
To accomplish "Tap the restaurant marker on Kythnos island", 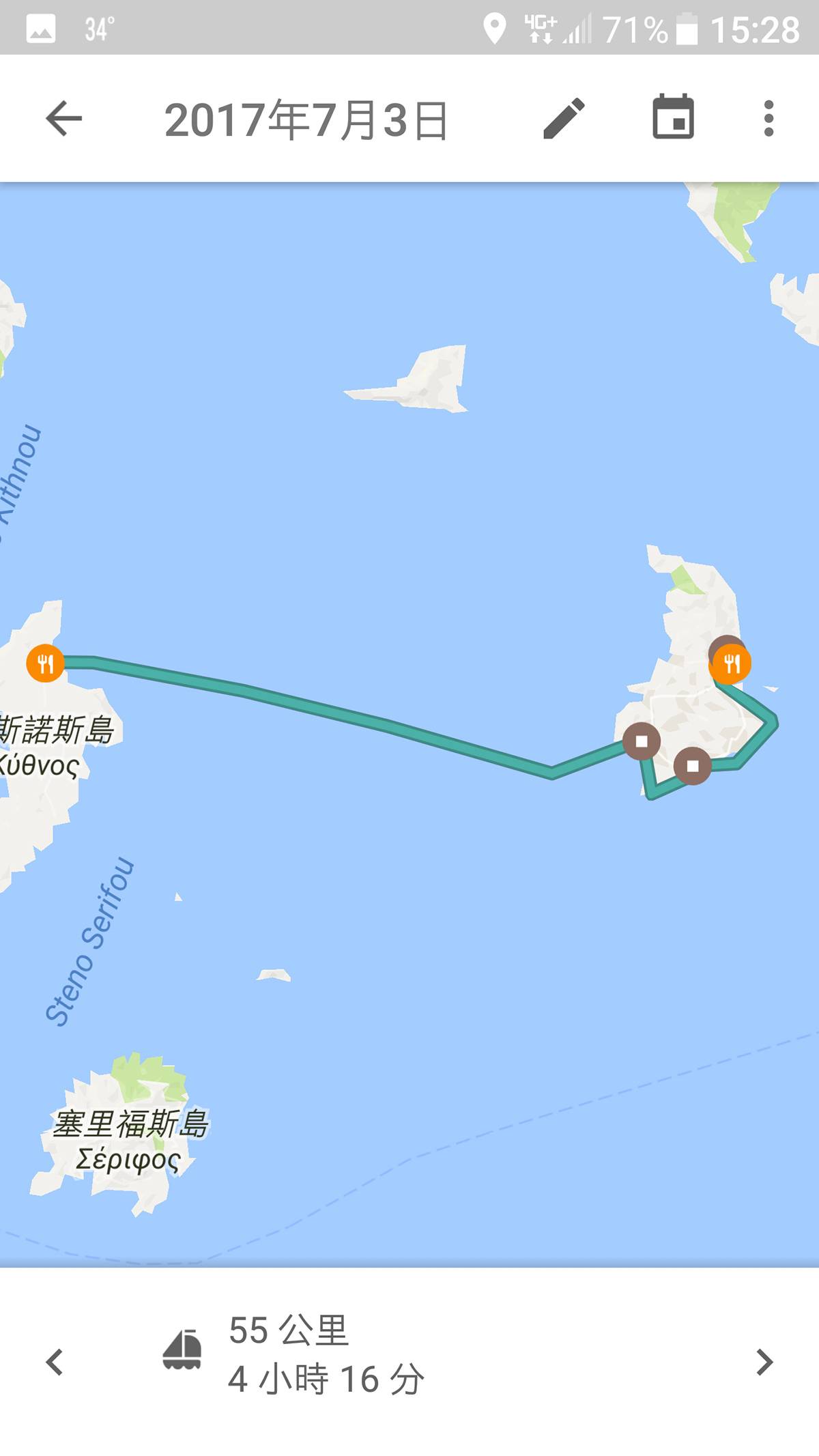I will (x=46, y=663).
